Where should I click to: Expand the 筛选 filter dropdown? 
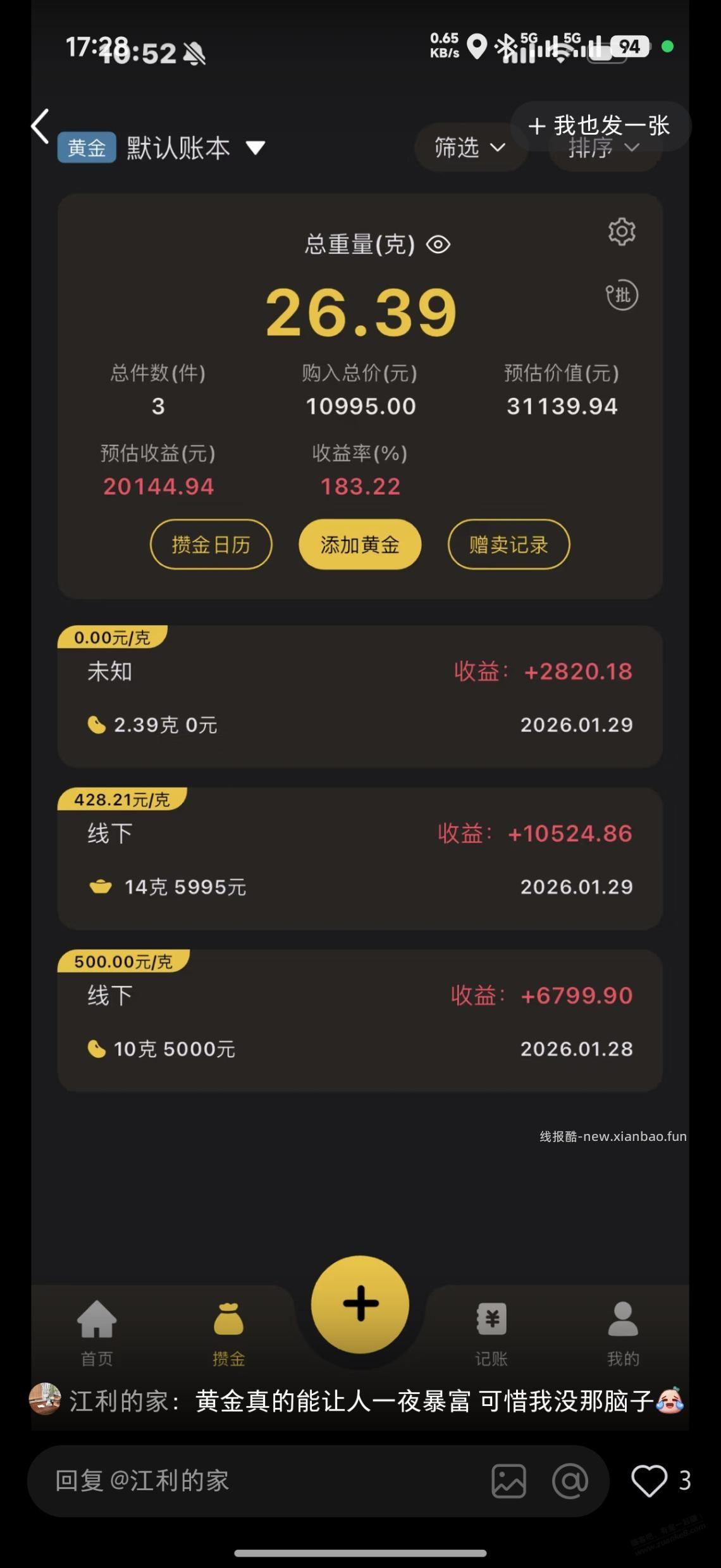470,147
